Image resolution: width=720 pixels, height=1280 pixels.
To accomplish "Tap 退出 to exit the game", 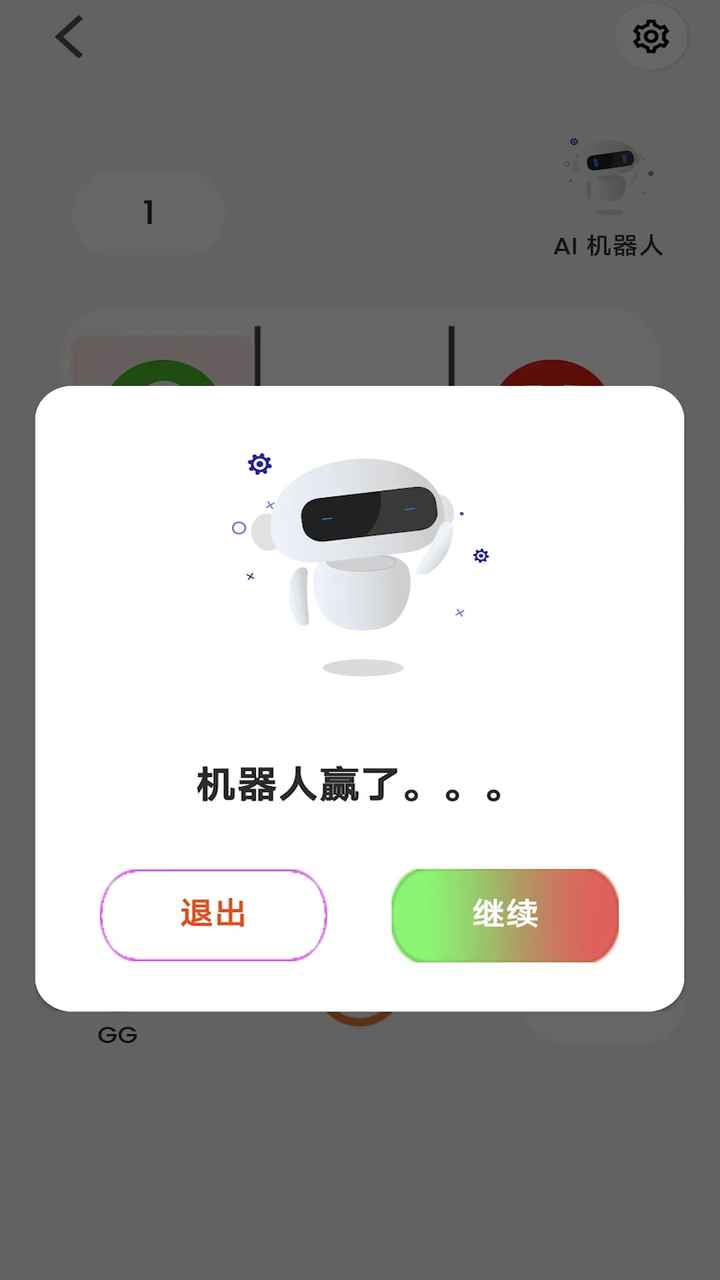I will point(213,915).
